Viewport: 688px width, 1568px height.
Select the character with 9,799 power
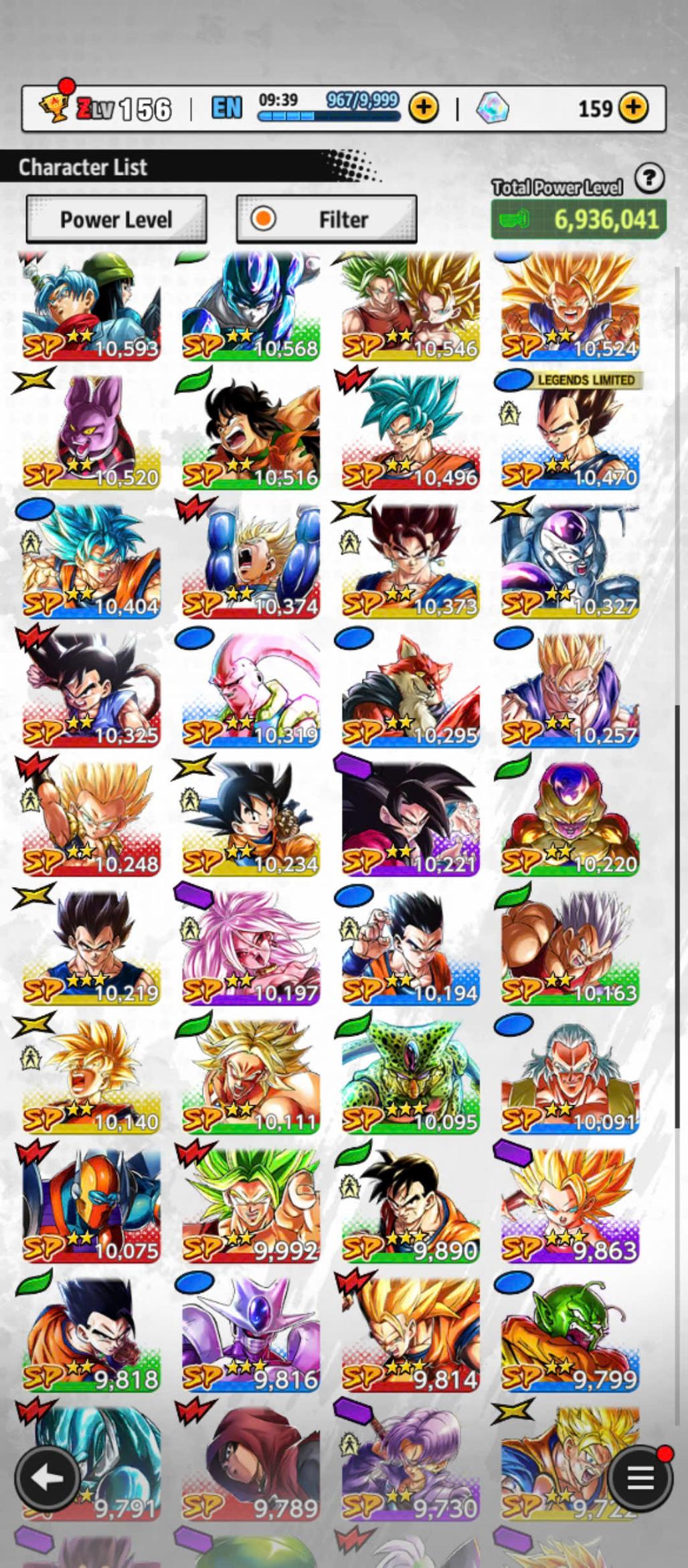click(x=570, y=1334)
